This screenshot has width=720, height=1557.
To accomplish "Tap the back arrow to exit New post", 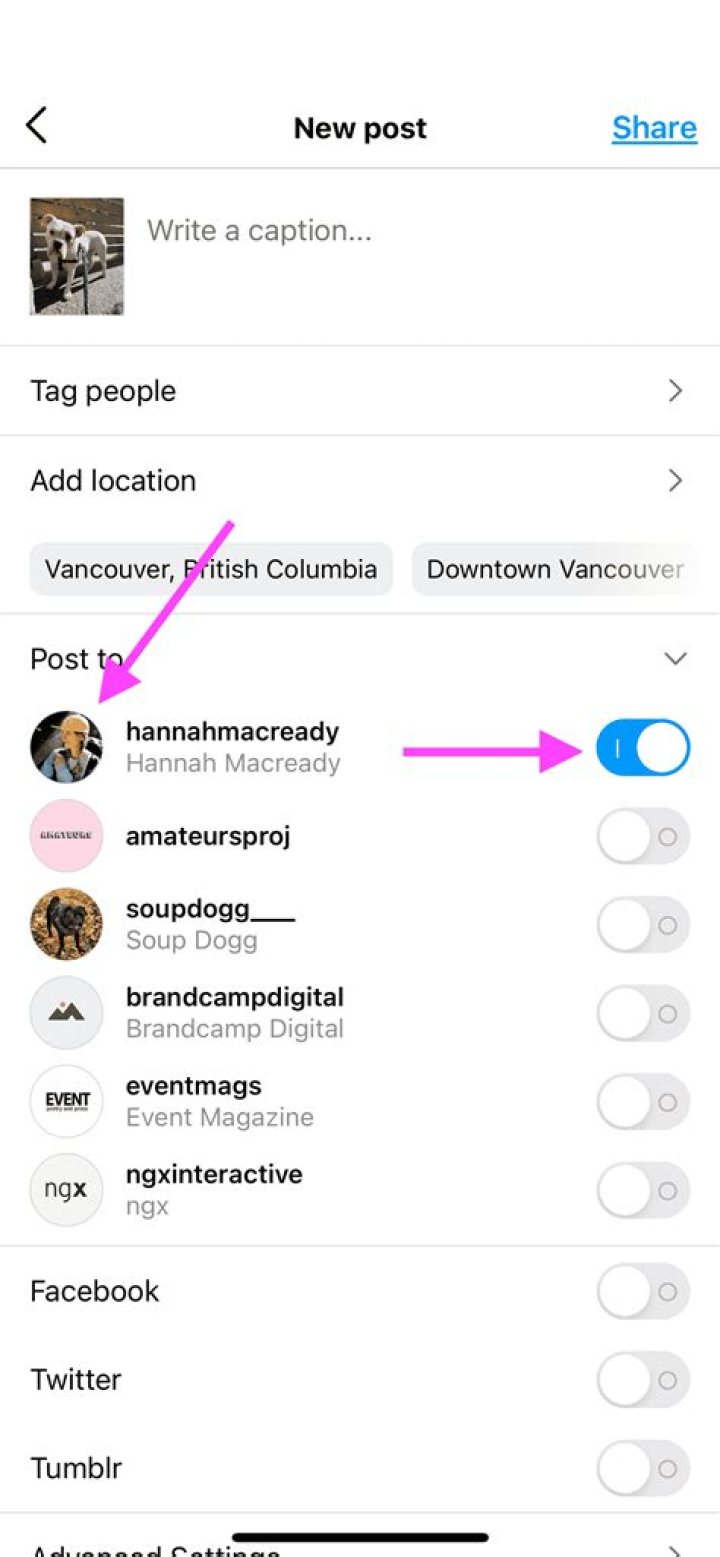I will tap(36, 125).
